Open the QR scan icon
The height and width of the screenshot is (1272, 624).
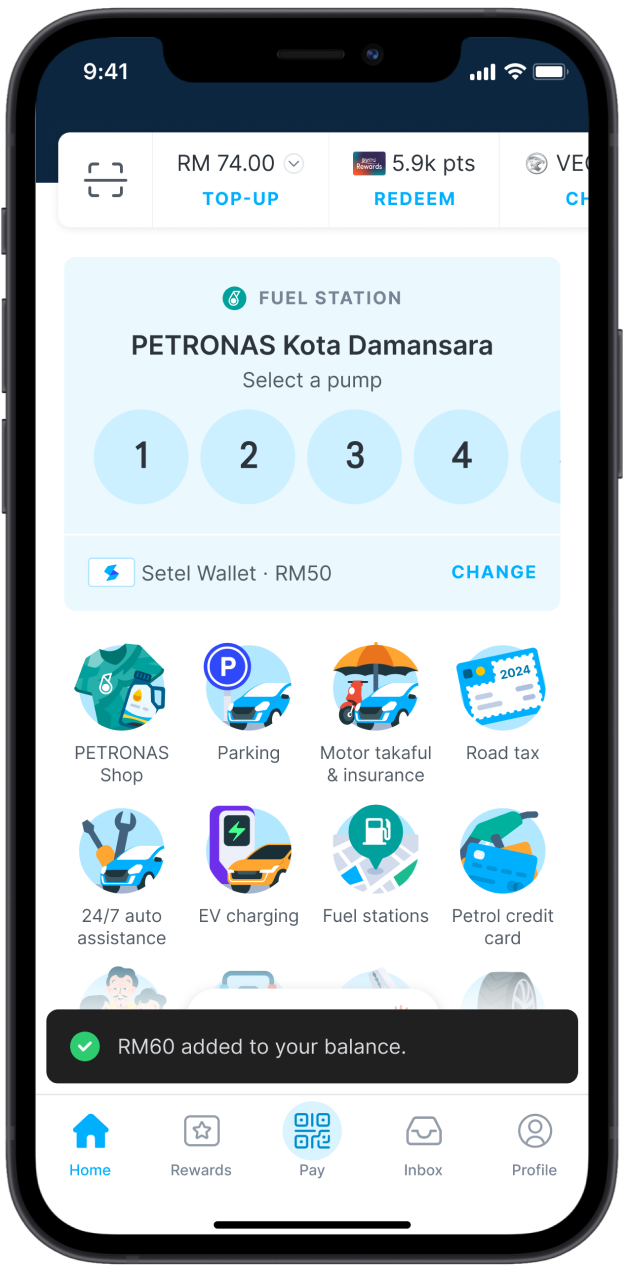pyautogui.click(x=105, y=180)
